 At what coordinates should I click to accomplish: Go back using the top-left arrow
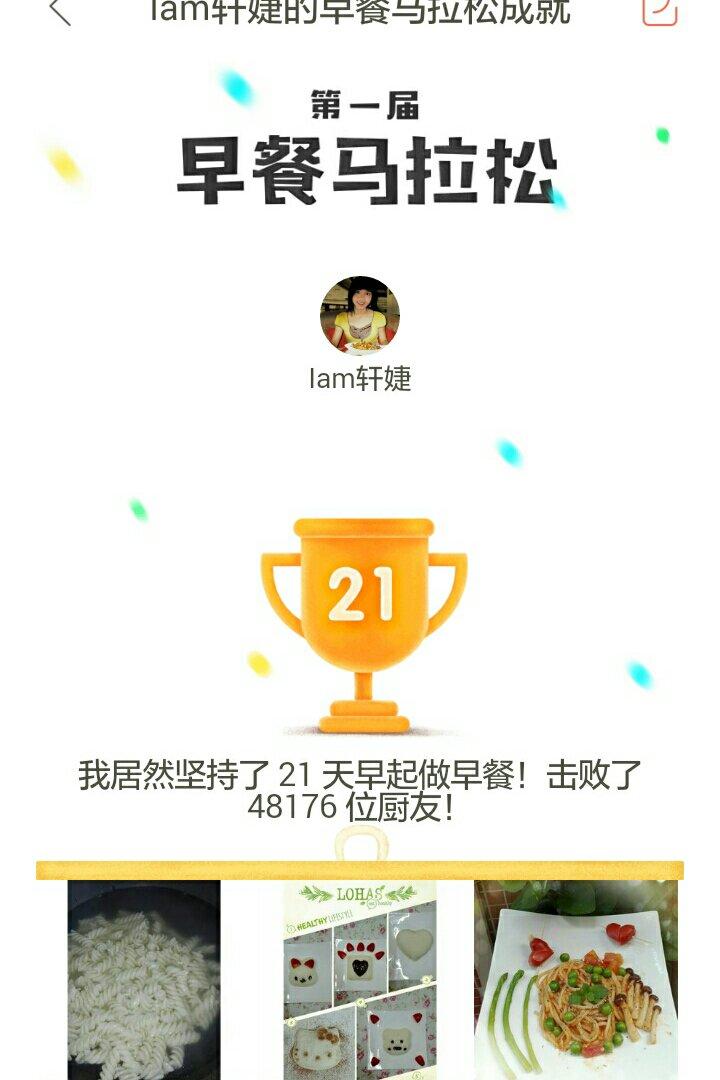tap(59, 12)
